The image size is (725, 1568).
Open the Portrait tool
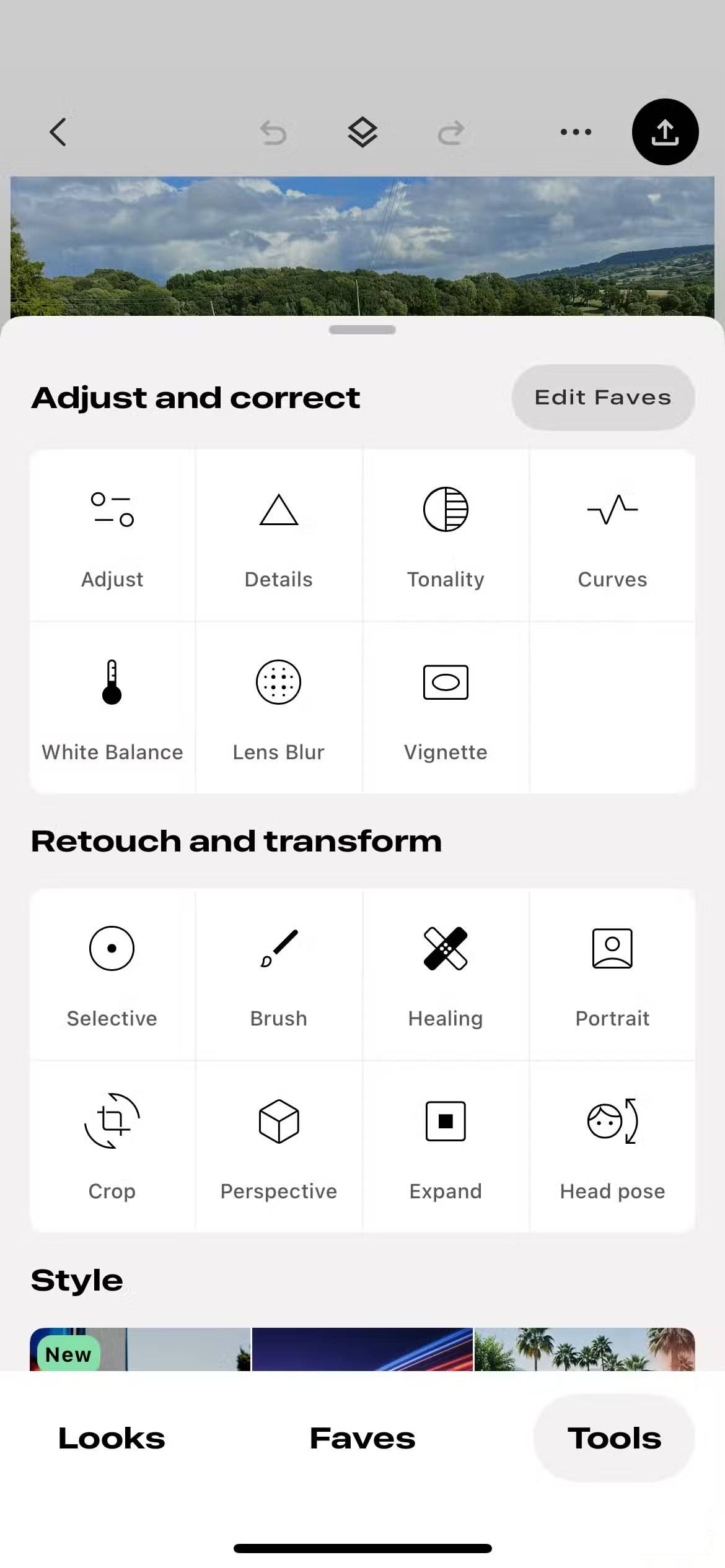click(x=612, y=974)
